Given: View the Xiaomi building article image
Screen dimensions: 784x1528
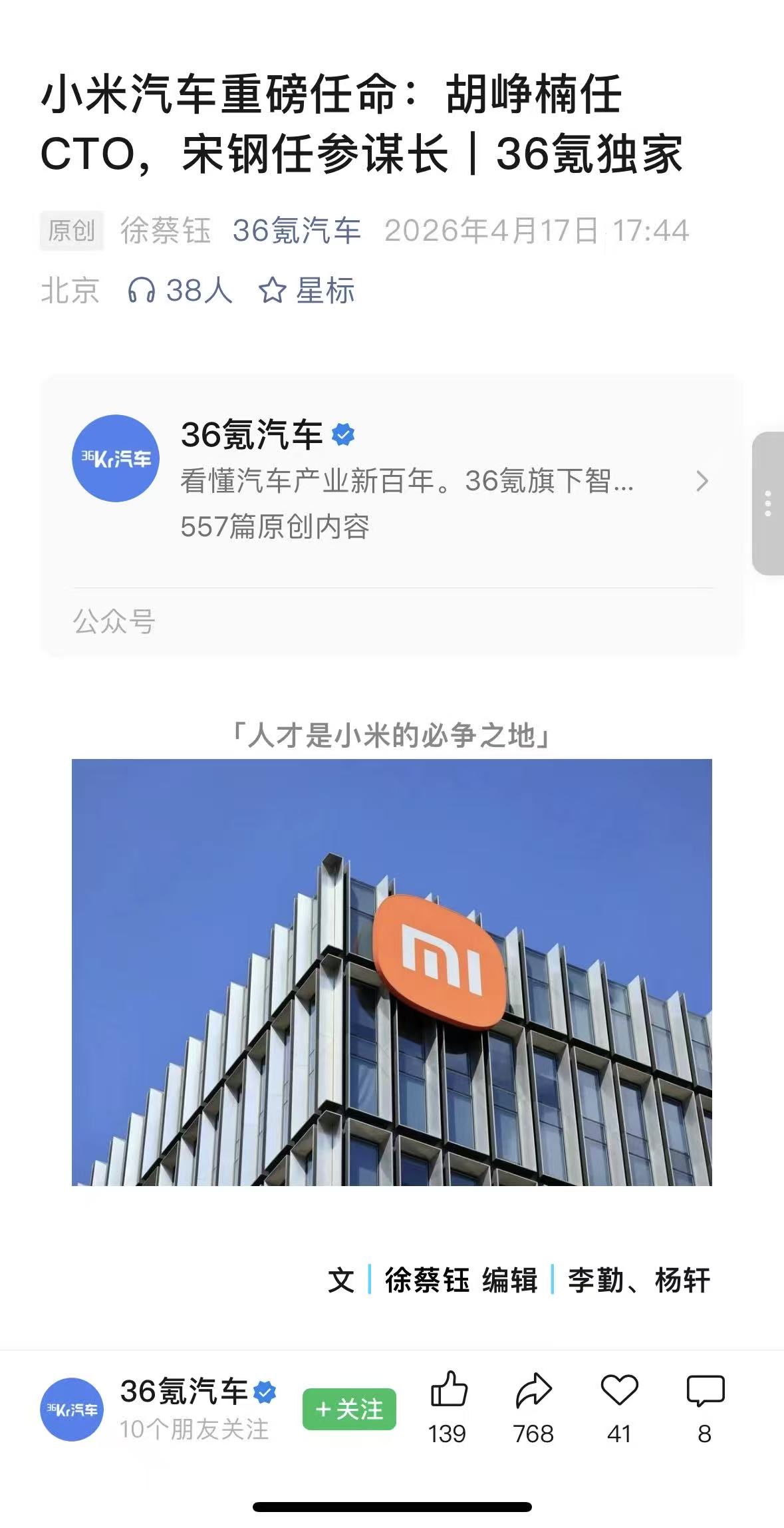Looking at the screenshot, I should click(x=392, y=972).
